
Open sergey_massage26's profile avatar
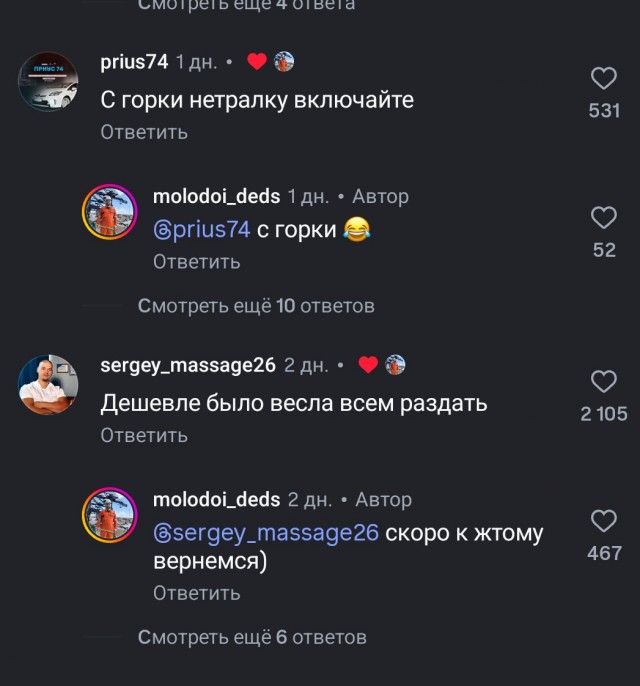pyautogui.click(x=48, y=384)
